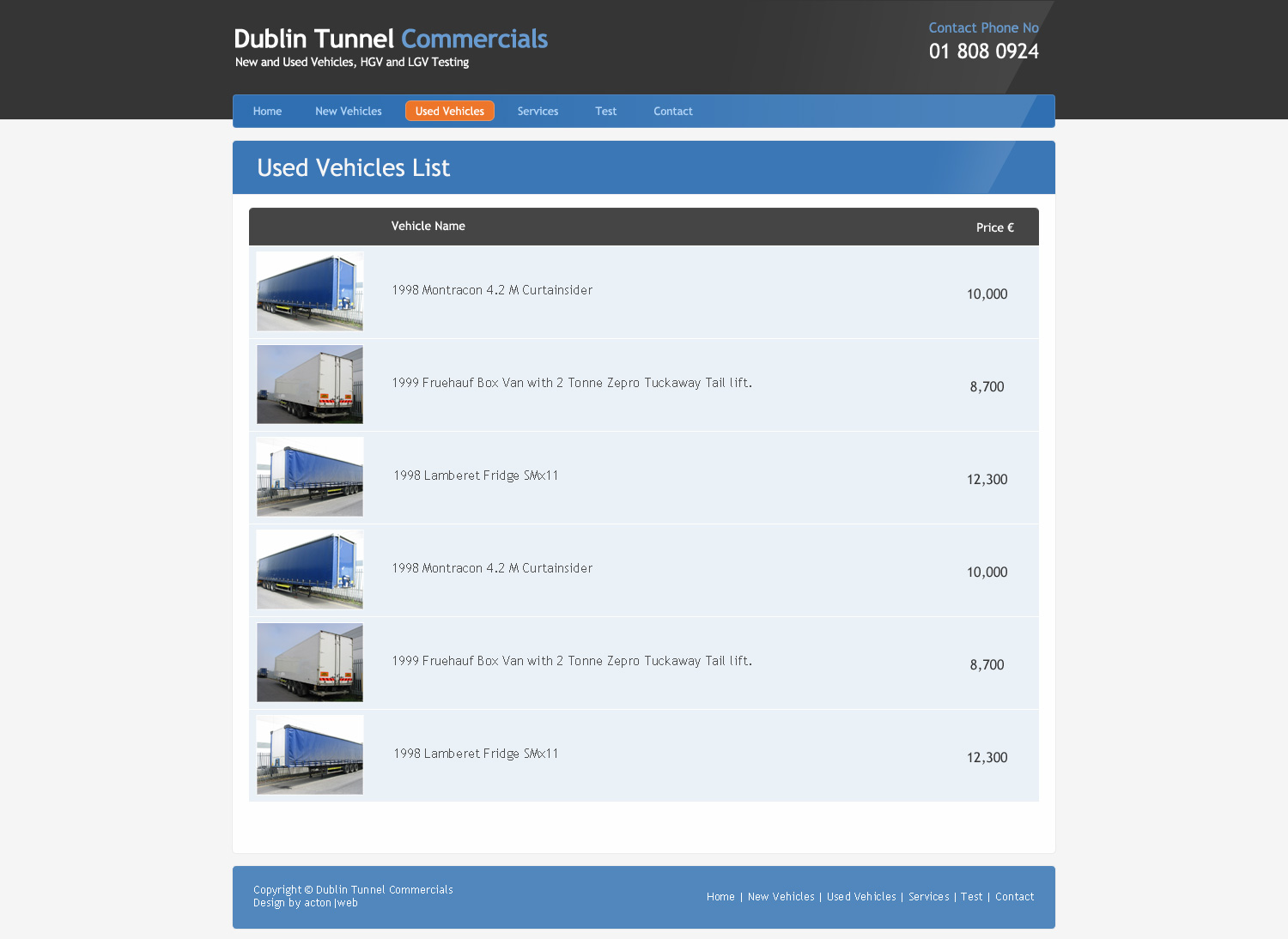The width and height of the screenshot is (1288, 939).
Task: Open Home in the top navigation bar
Action: tap(267, 112)
